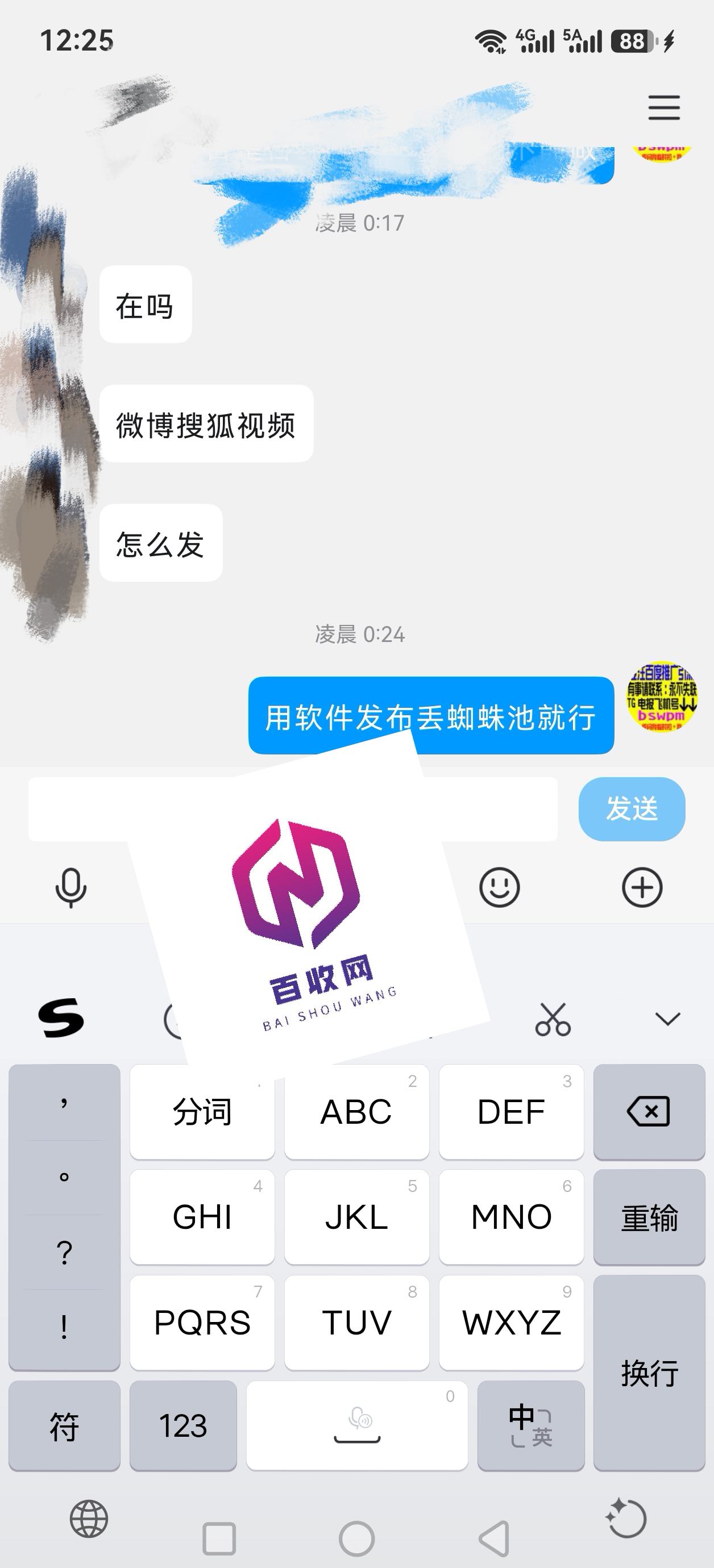Viewport: 714px width, 1568px height.
Task: Open the 符 symbols keyboard
Action: coord(64,1425)
